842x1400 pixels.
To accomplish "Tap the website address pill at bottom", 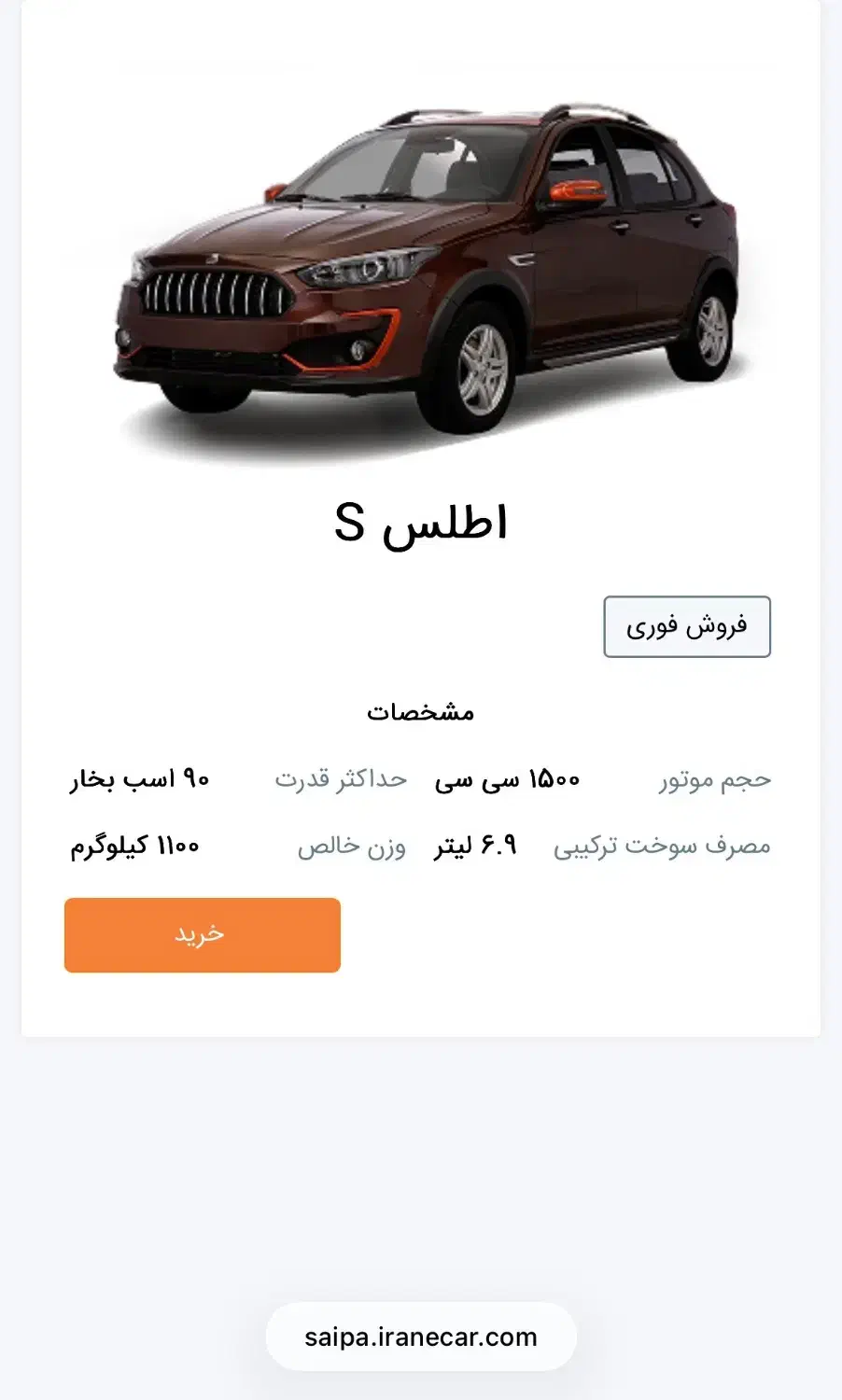I will coord(421,1337).
